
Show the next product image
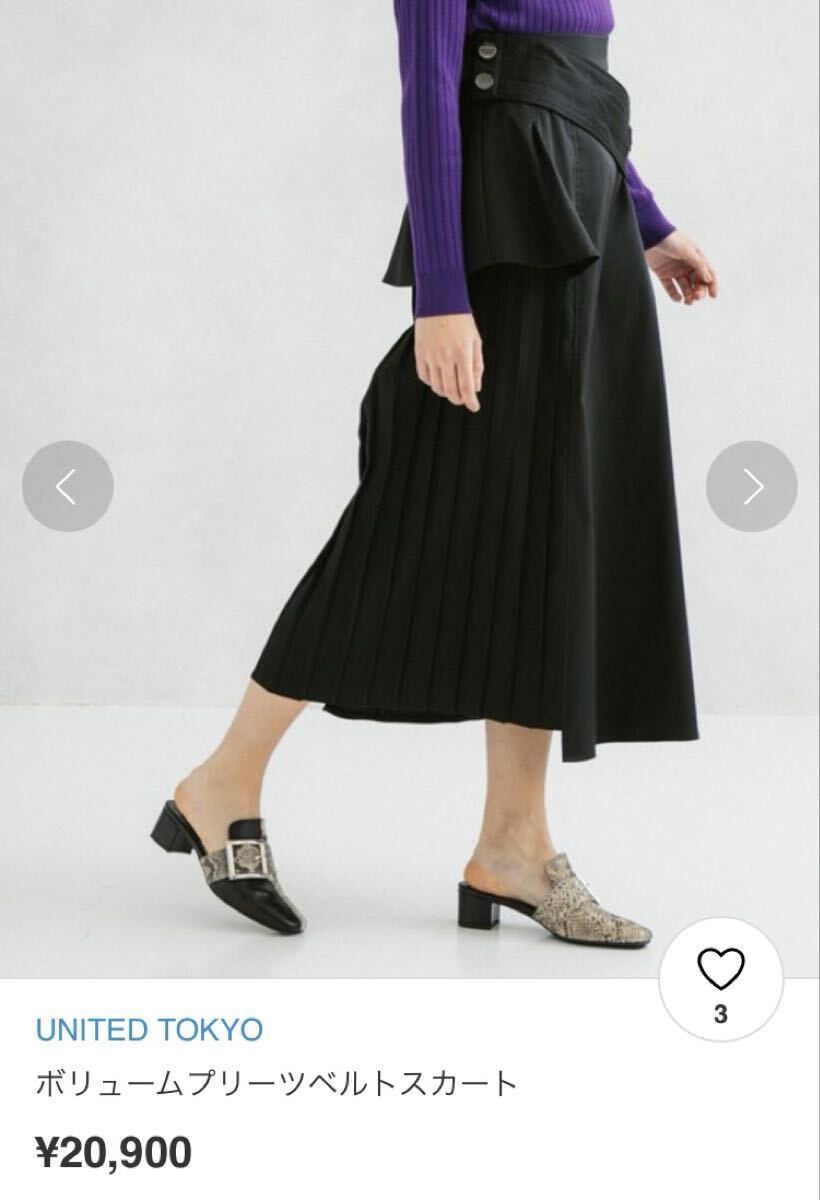tap(752, 486)
